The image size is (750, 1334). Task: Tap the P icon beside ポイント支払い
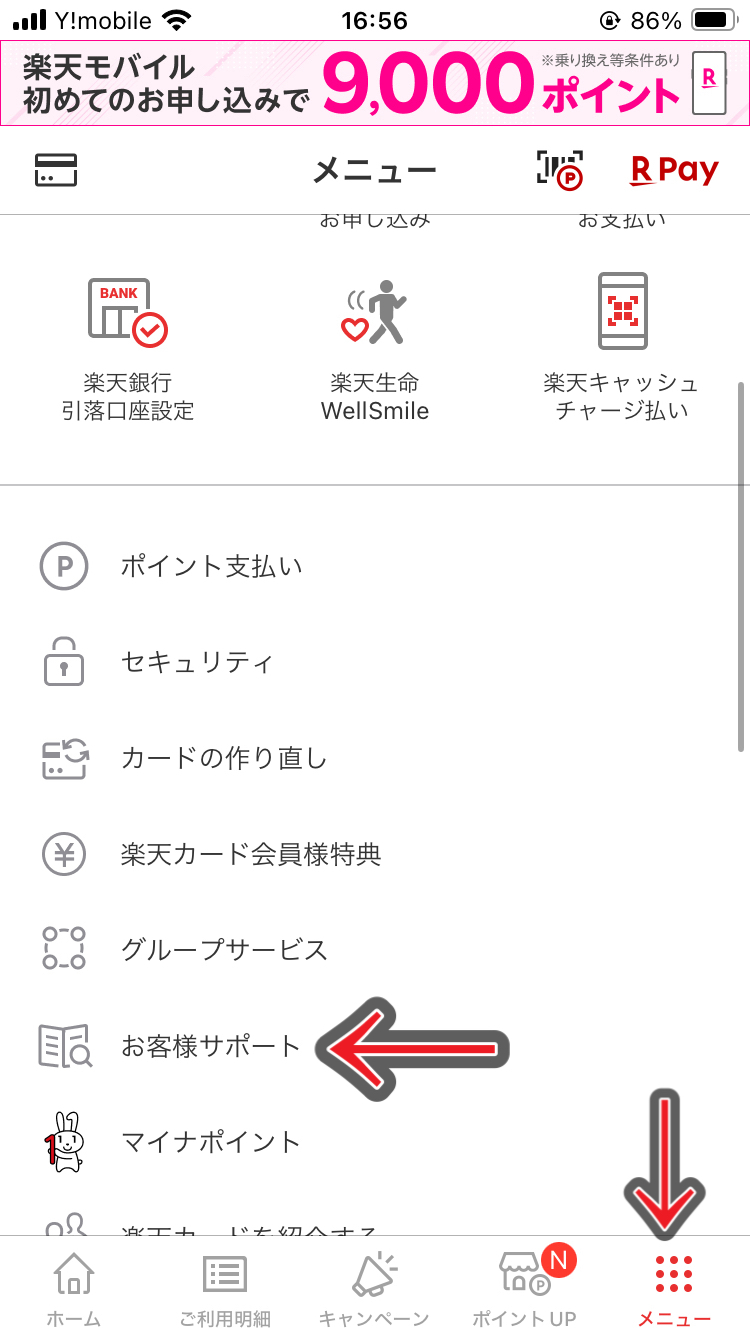[x=64, y=566]
